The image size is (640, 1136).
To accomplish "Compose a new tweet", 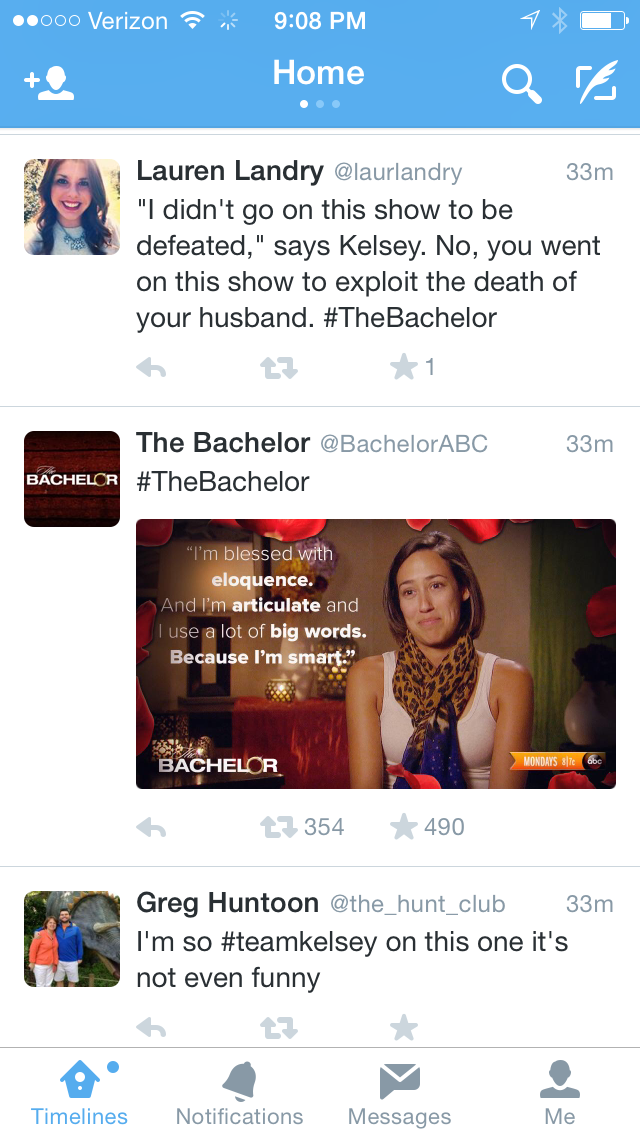I will pyautogui.click(x=596, y=84).
